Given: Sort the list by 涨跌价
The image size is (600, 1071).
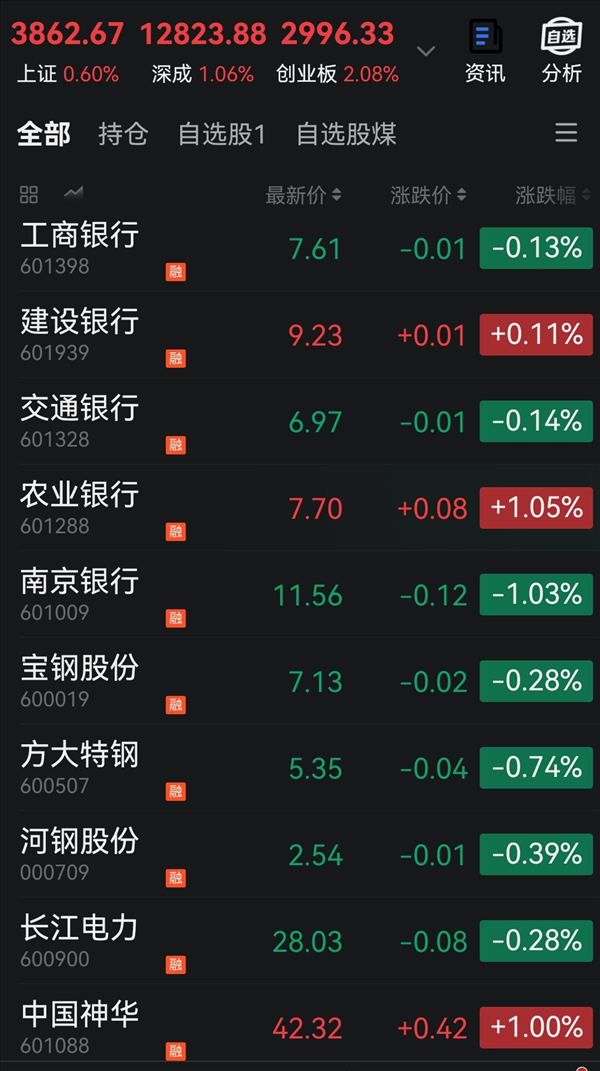Looking at the screenshot, I should (x=428, y=195).
